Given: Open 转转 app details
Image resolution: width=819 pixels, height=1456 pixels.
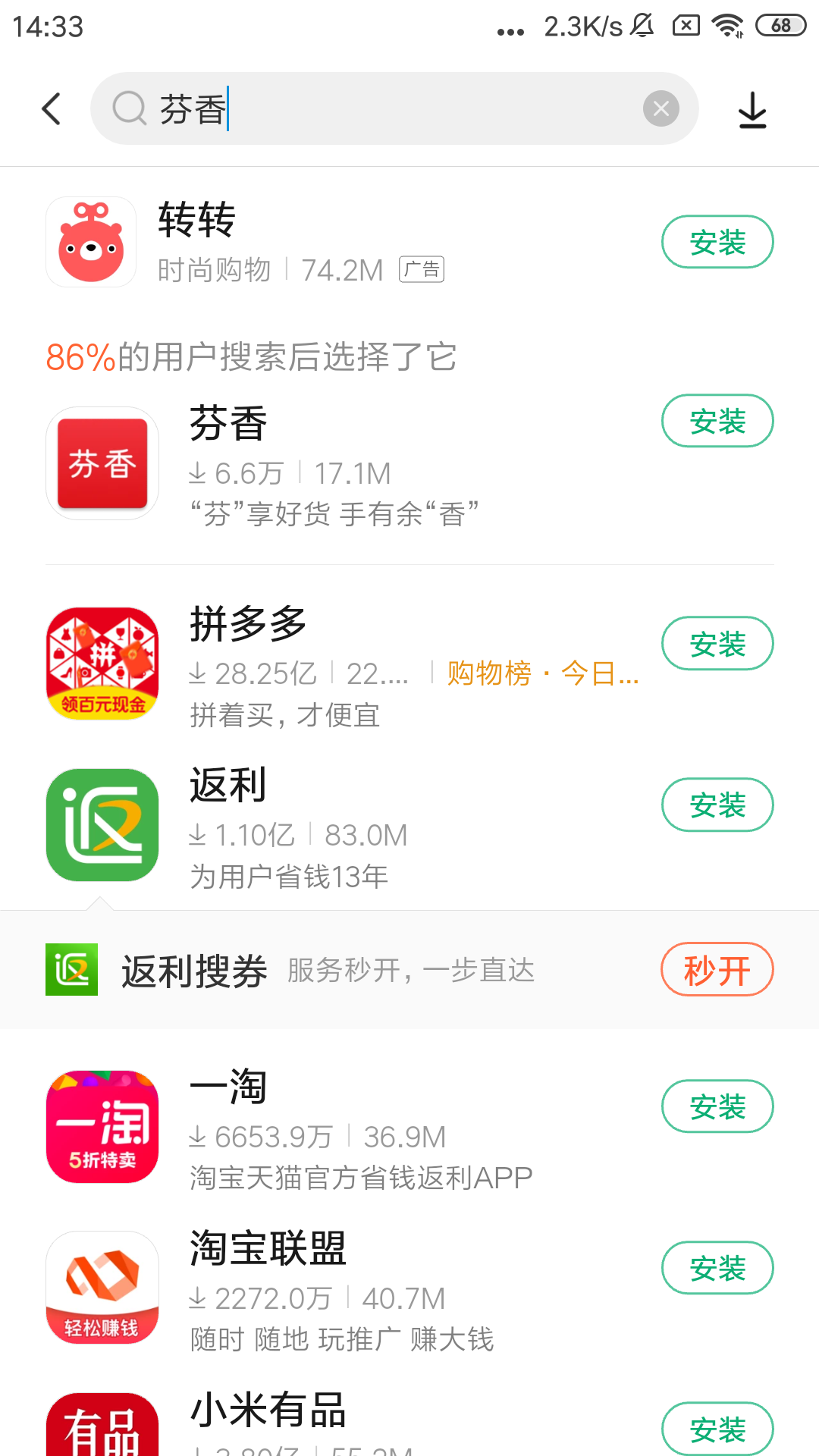Looking at the screenshot, I should [303, 243].
